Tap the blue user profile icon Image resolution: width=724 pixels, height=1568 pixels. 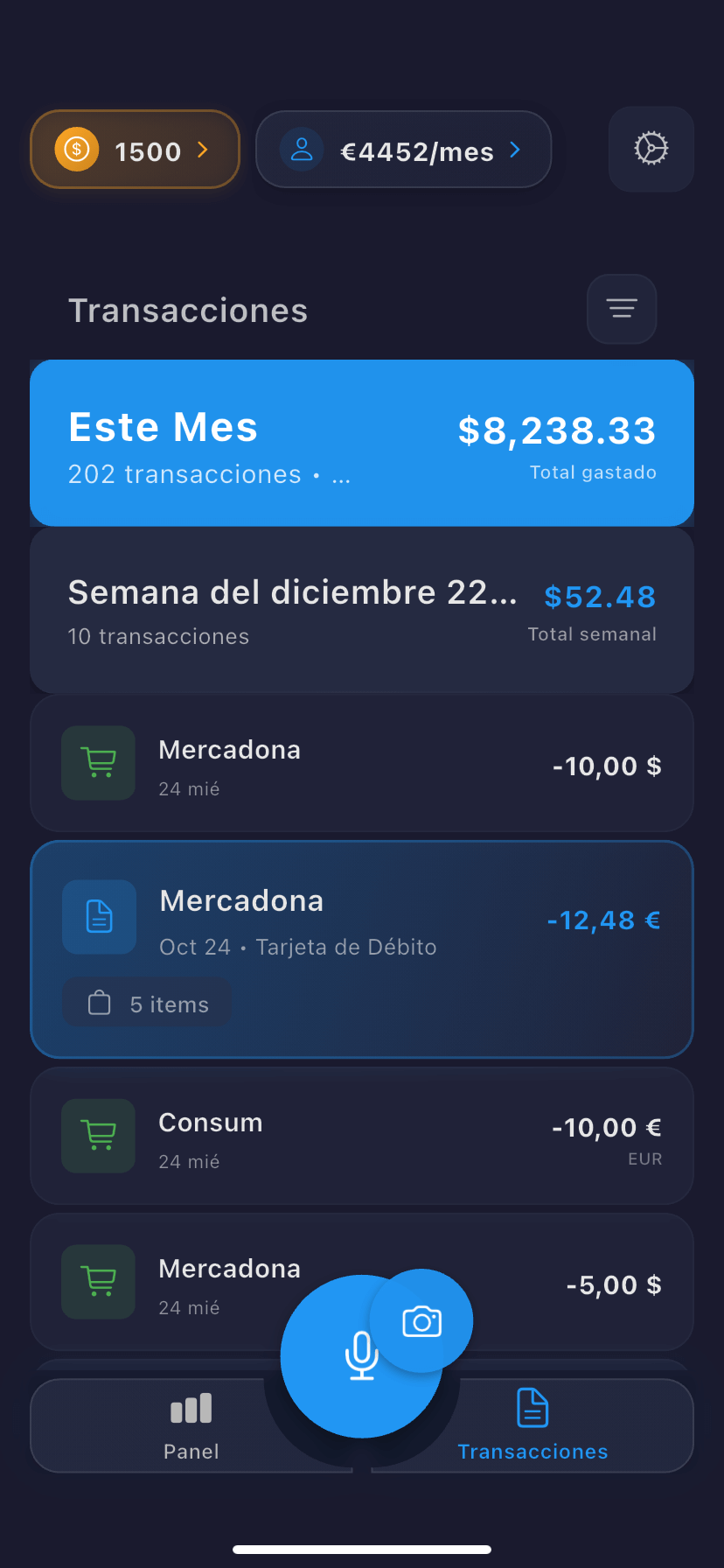(301, 149)
